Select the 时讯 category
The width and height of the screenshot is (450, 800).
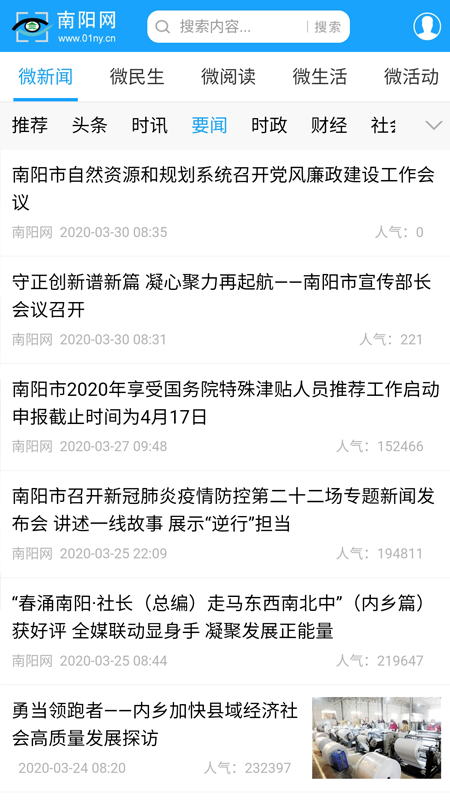tap(149, 125)
